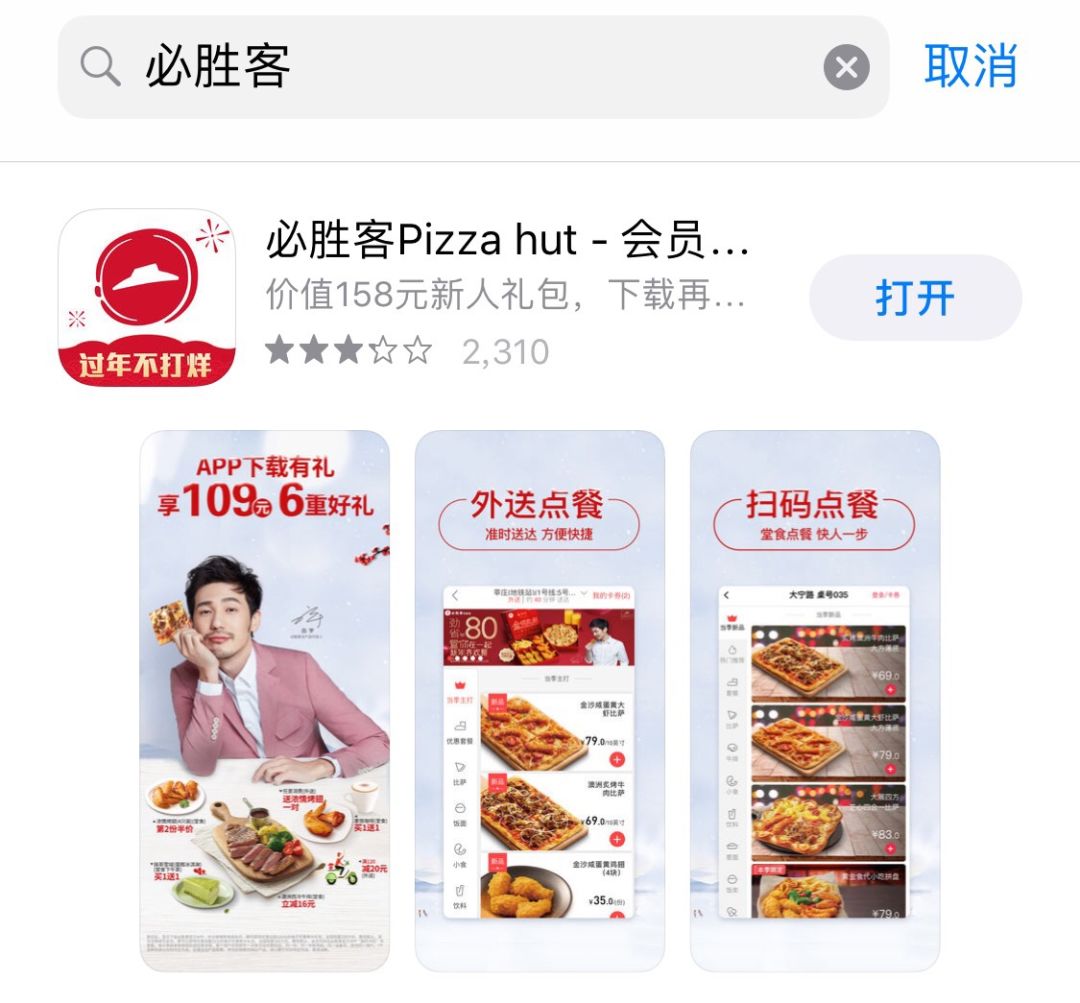
Task: View the 必胜客 Pizza hut app details
Action: pyautogui.click(x=506, y=243)
